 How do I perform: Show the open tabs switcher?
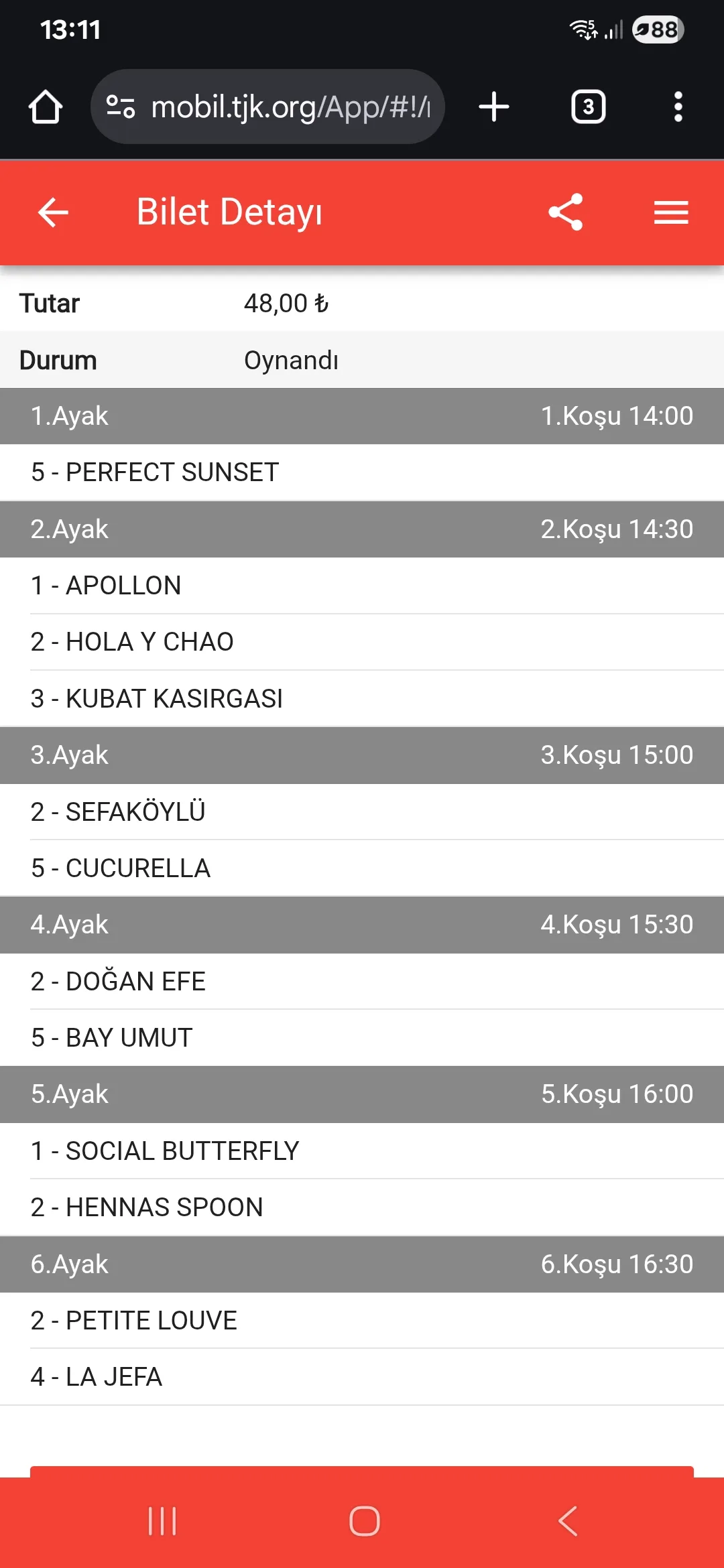coord(588,107)
